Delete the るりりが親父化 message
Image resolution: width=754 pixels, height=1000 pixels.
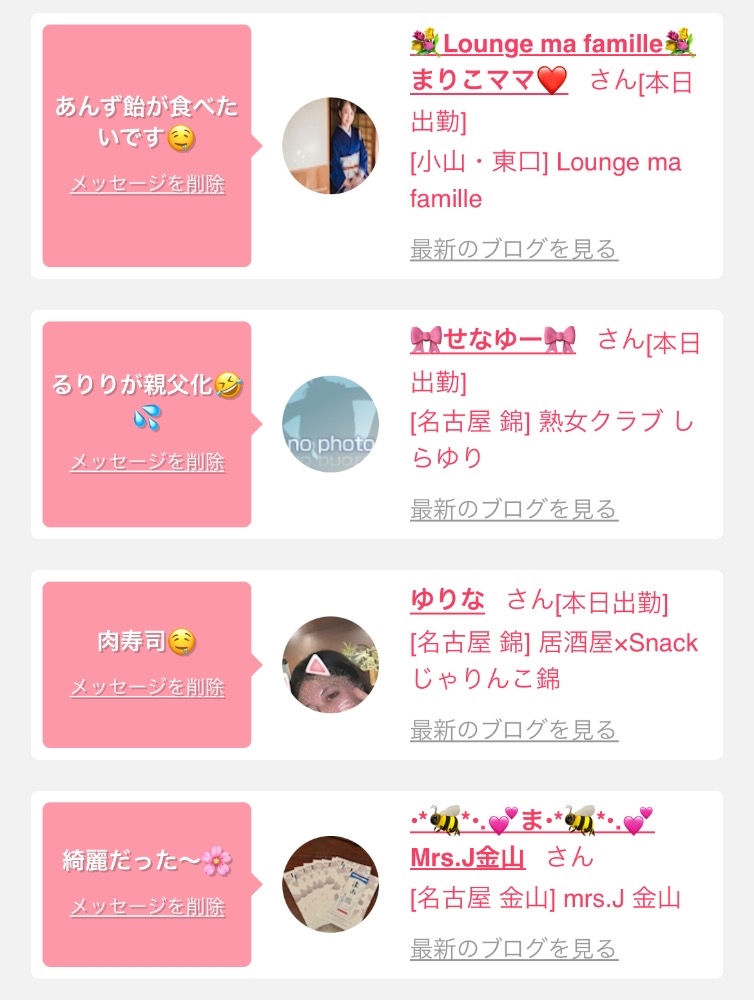click(x=147, y=462)
